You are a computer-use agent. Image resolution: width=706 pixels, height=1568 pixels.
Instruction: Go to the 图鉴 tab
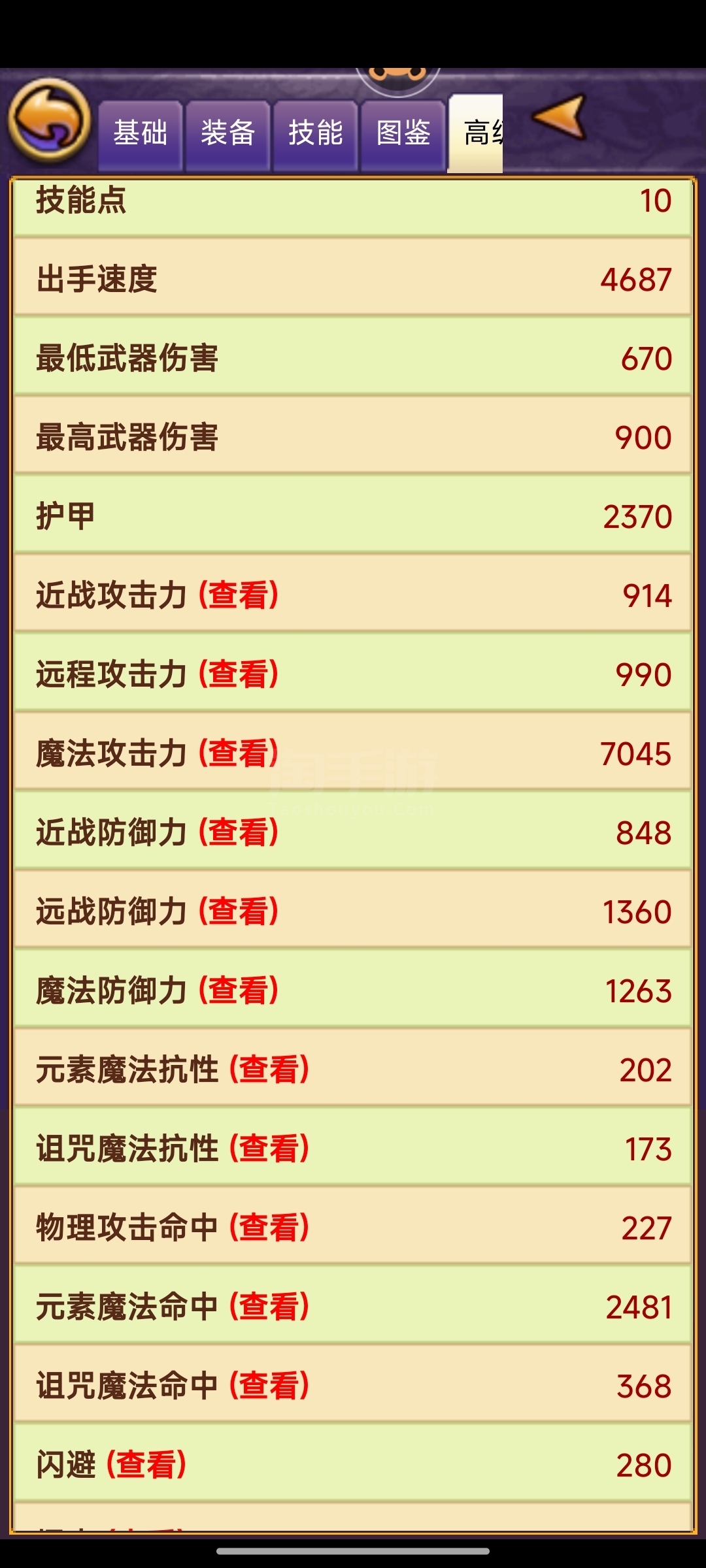403,135
